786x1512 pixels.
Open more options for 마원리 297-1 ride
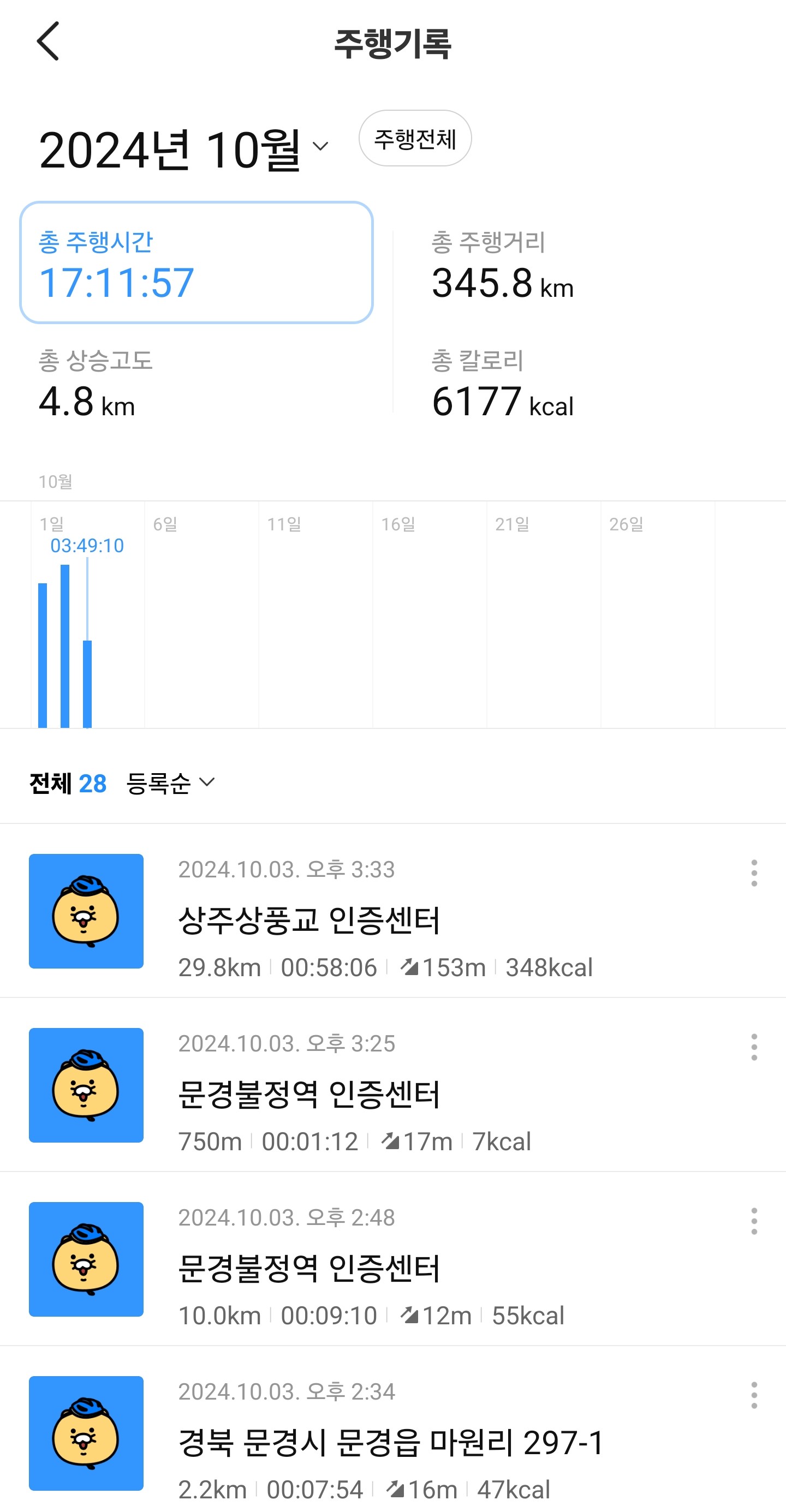click(x=754, y=1395)
